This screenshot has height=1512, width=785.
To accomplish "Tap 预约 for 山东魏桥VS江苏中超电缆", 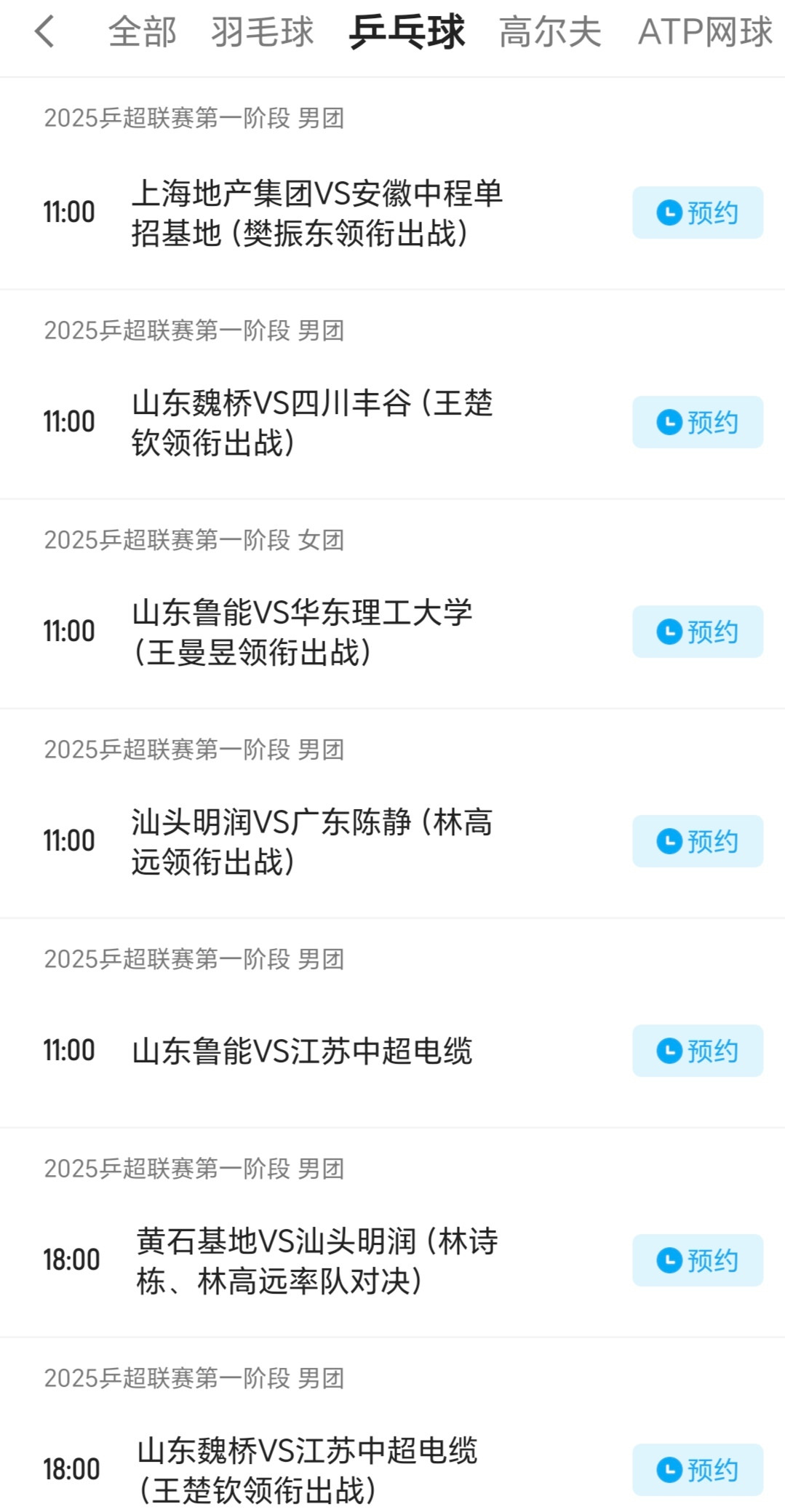I will pyautogui.click(x=697, y=1470).
